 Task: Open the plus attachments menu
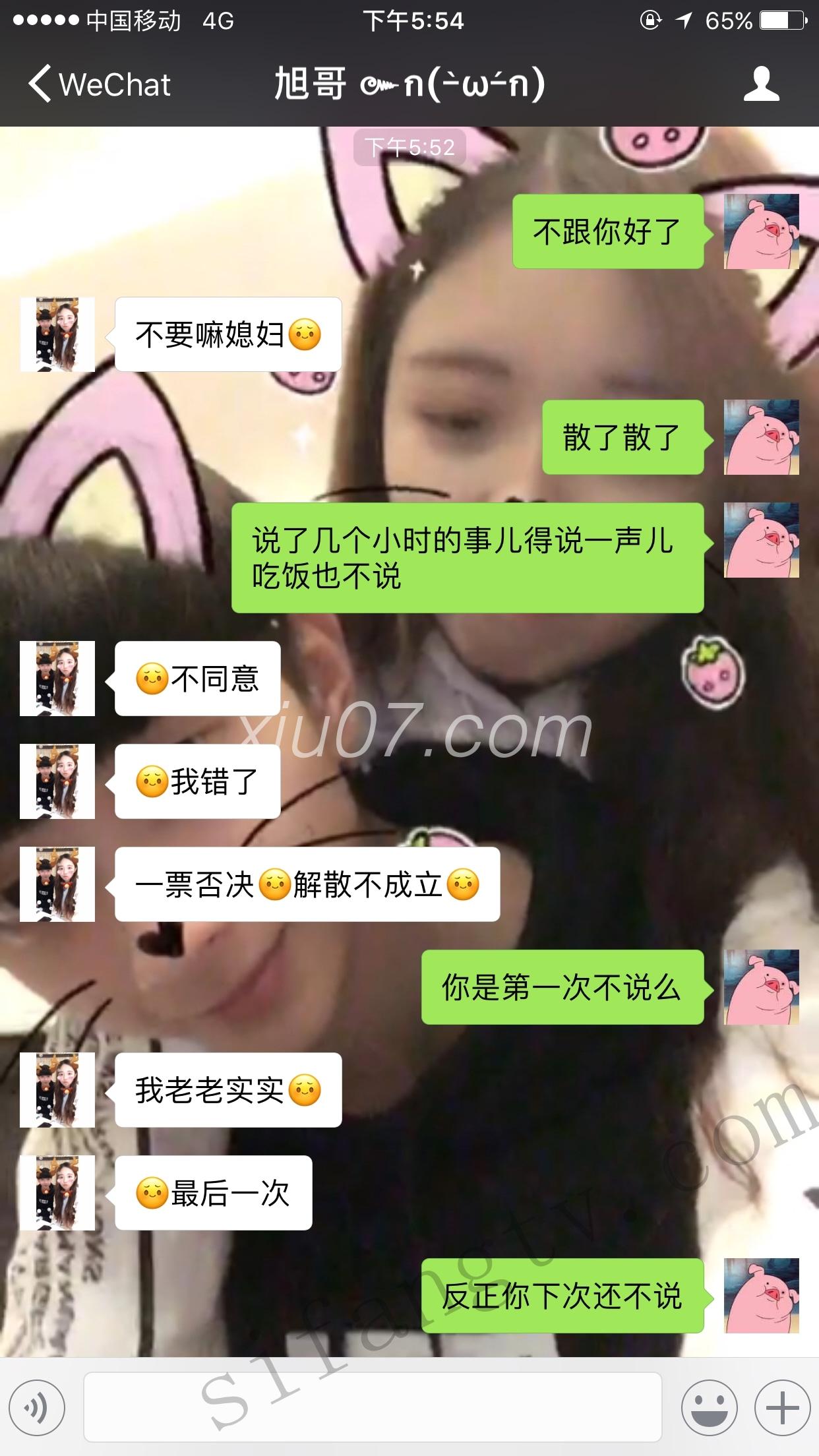click(x=782, y=1407)
